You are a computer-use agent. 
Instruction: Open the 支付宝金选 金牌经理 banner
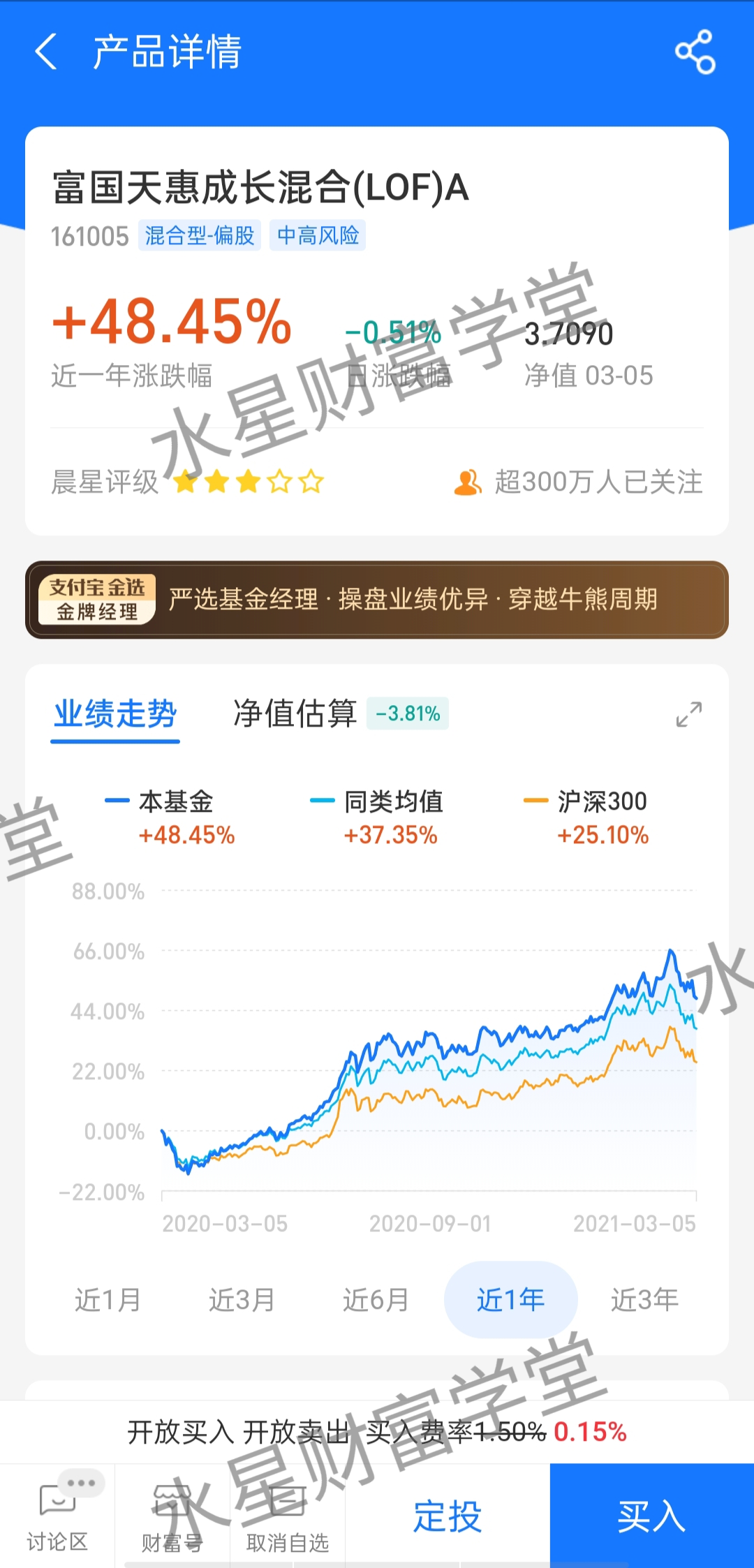tap(377, 600)
